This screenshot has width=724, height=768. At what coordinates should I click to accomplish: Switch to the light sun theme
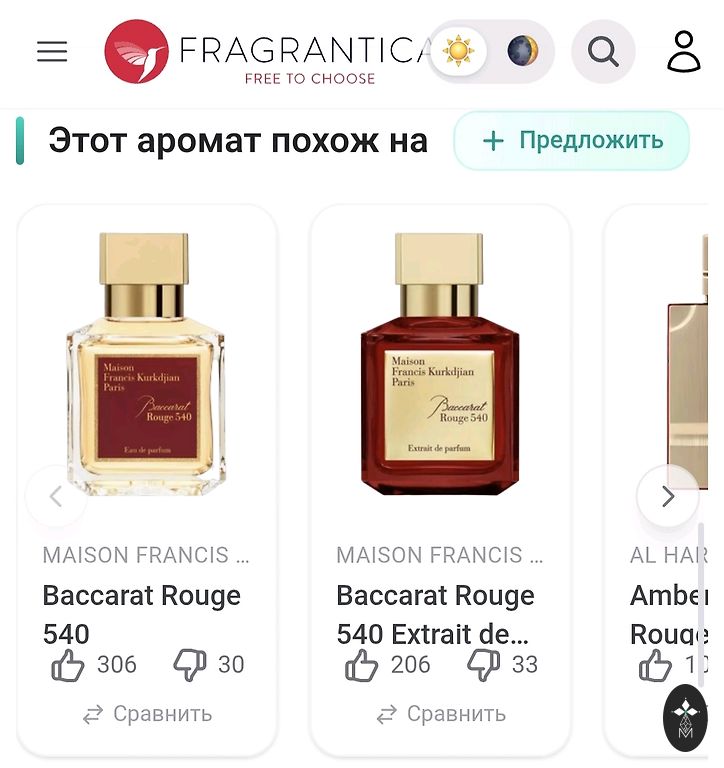click(x=459, y=51)
